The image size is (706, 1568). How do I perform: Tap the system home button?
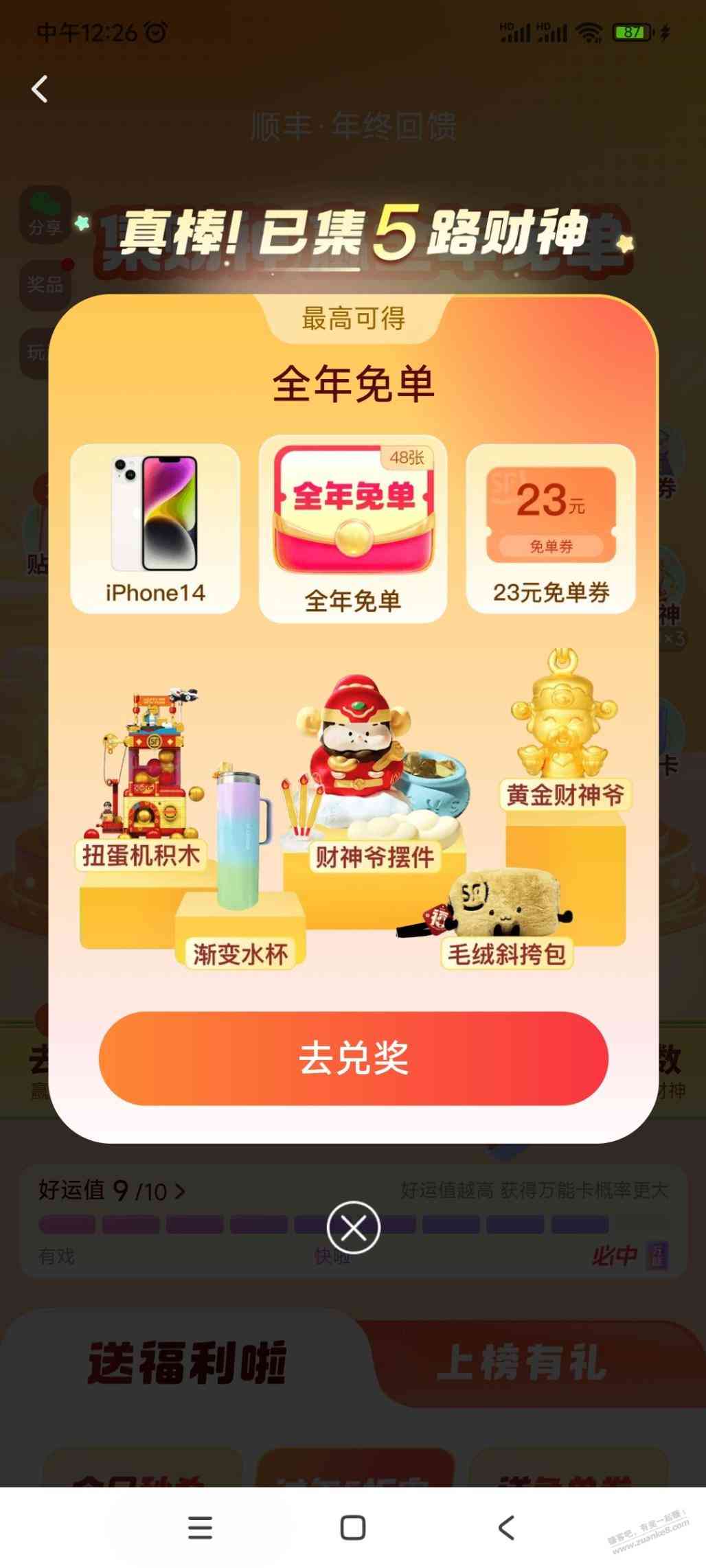[x=353, y=1528]
